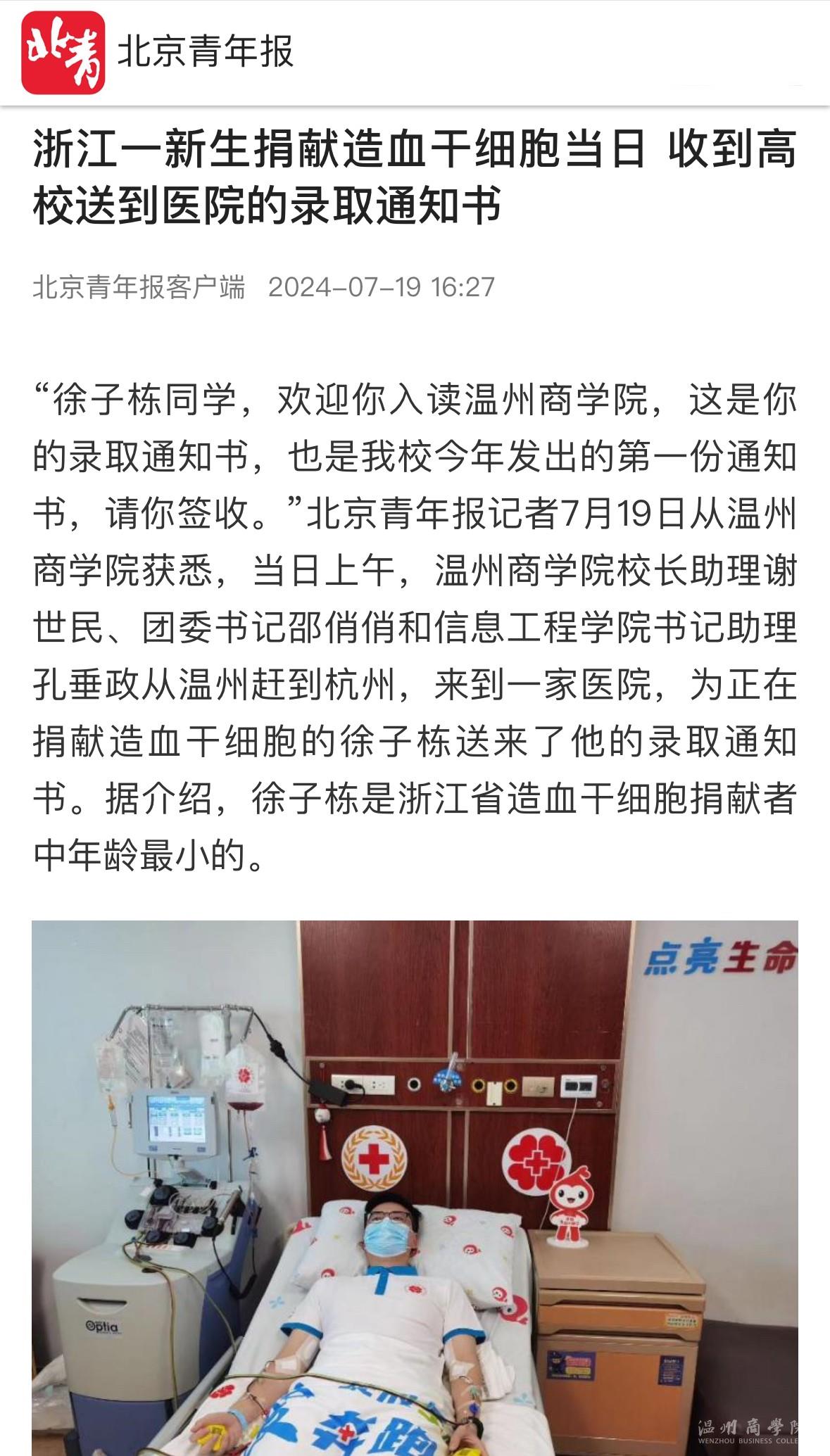Open the 北京青年报 publisher header
This screenshot has height=1456, width=830.
(205, 53)
